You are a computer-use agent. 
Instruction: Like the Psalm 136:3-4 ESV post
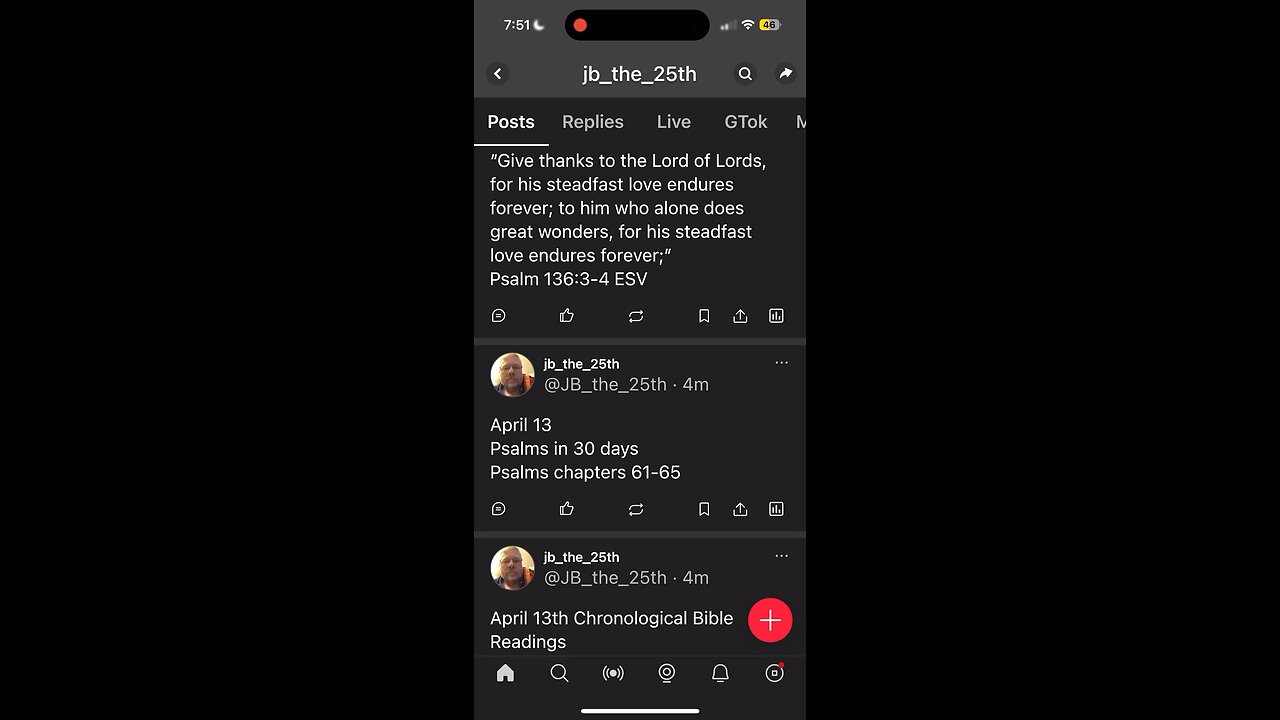pyautogui.click(x=567, y=316)
